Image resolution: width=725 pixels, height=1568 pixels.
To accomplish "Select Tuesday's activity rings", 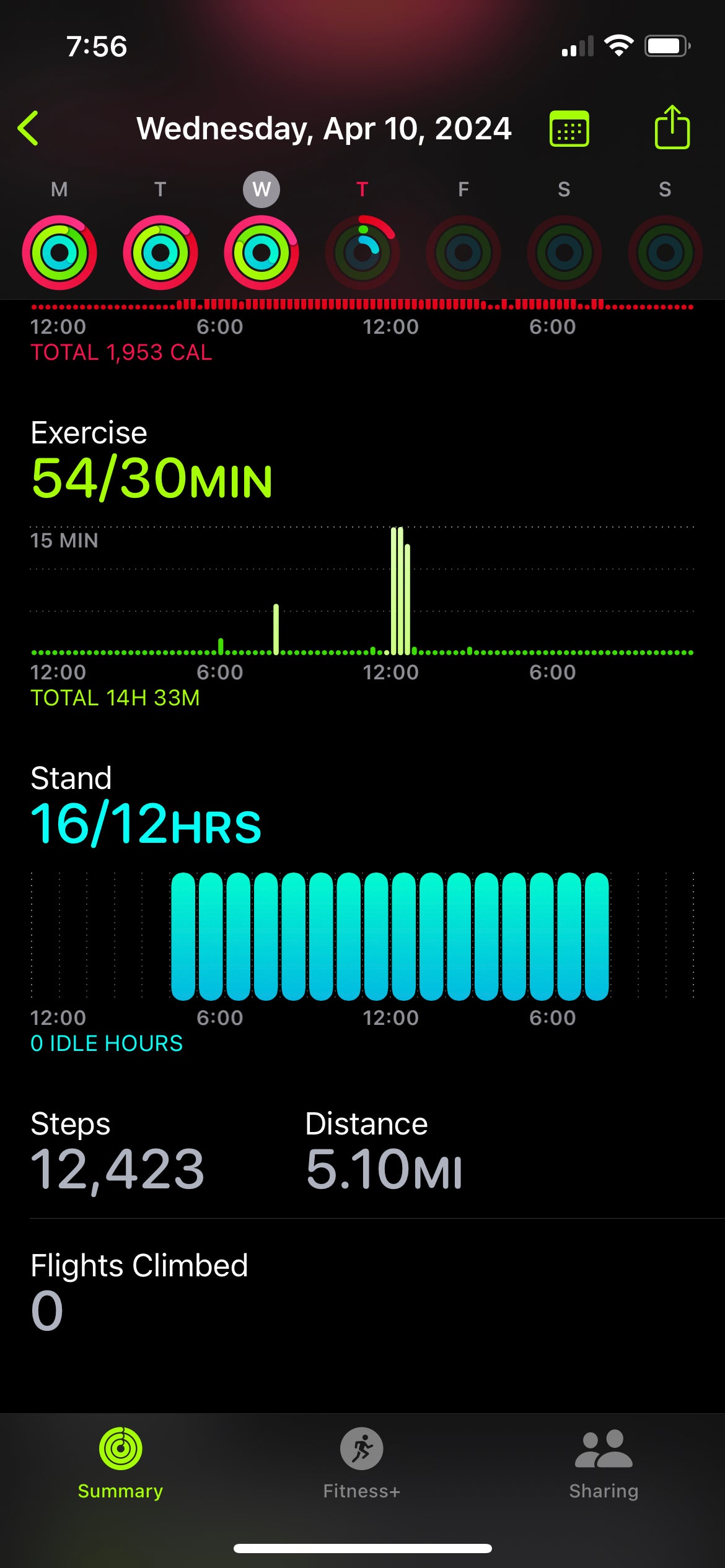I will pyautogui.click(x=160, y=252).
